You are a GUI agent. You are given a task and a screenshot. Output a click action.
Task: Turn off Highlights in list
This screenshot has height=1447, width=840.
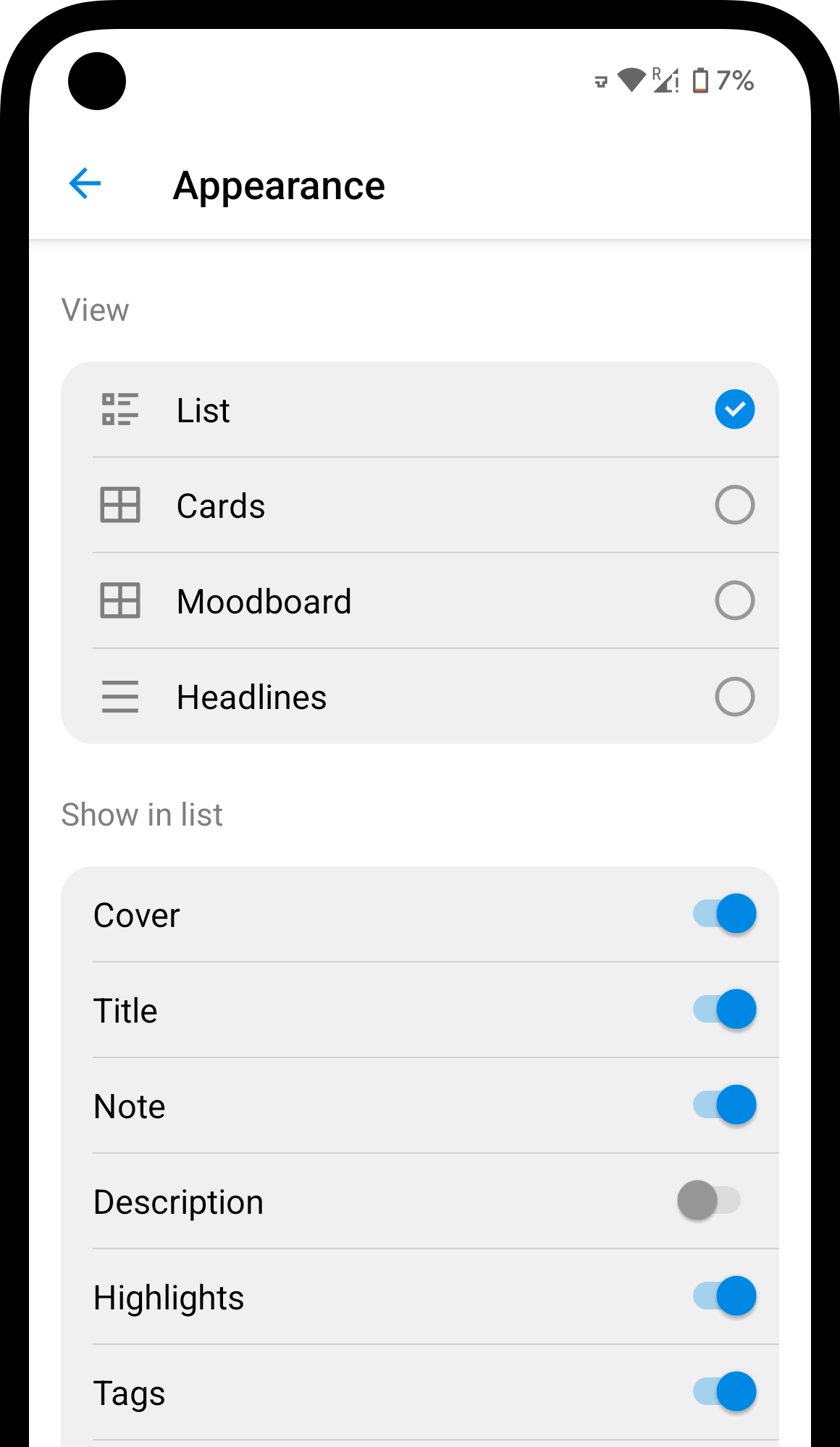(724, 1296)
